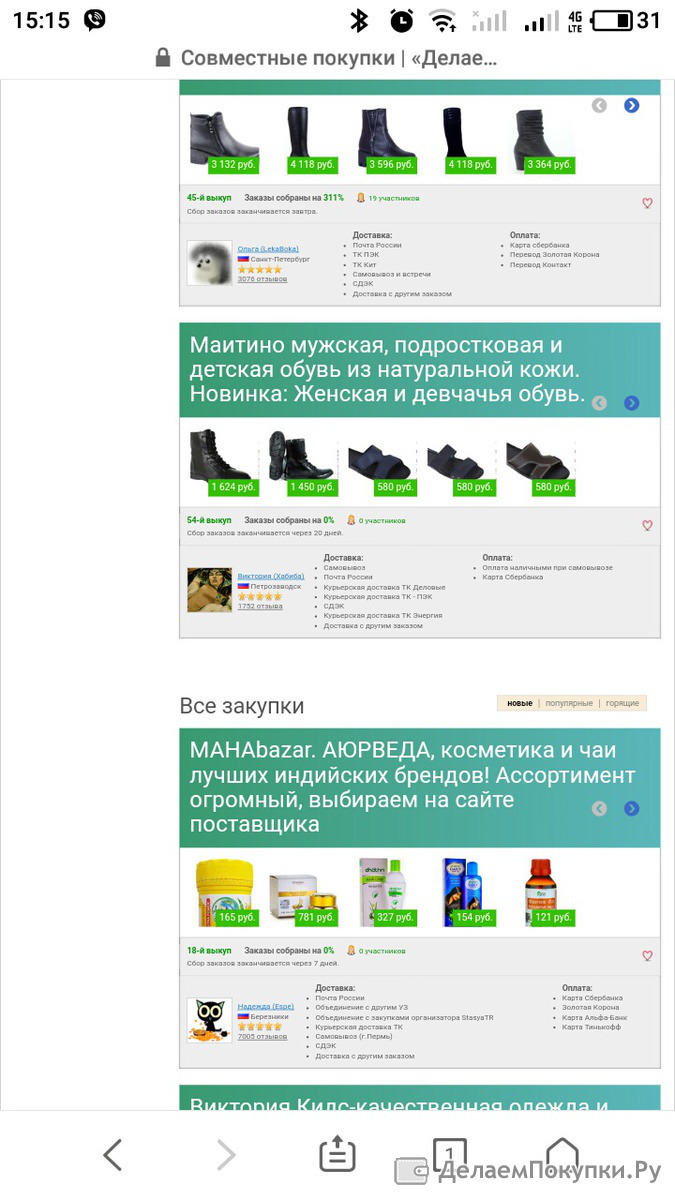Favorite the MAHAbazar purchase with heart icon

click(x=647, y=956)
